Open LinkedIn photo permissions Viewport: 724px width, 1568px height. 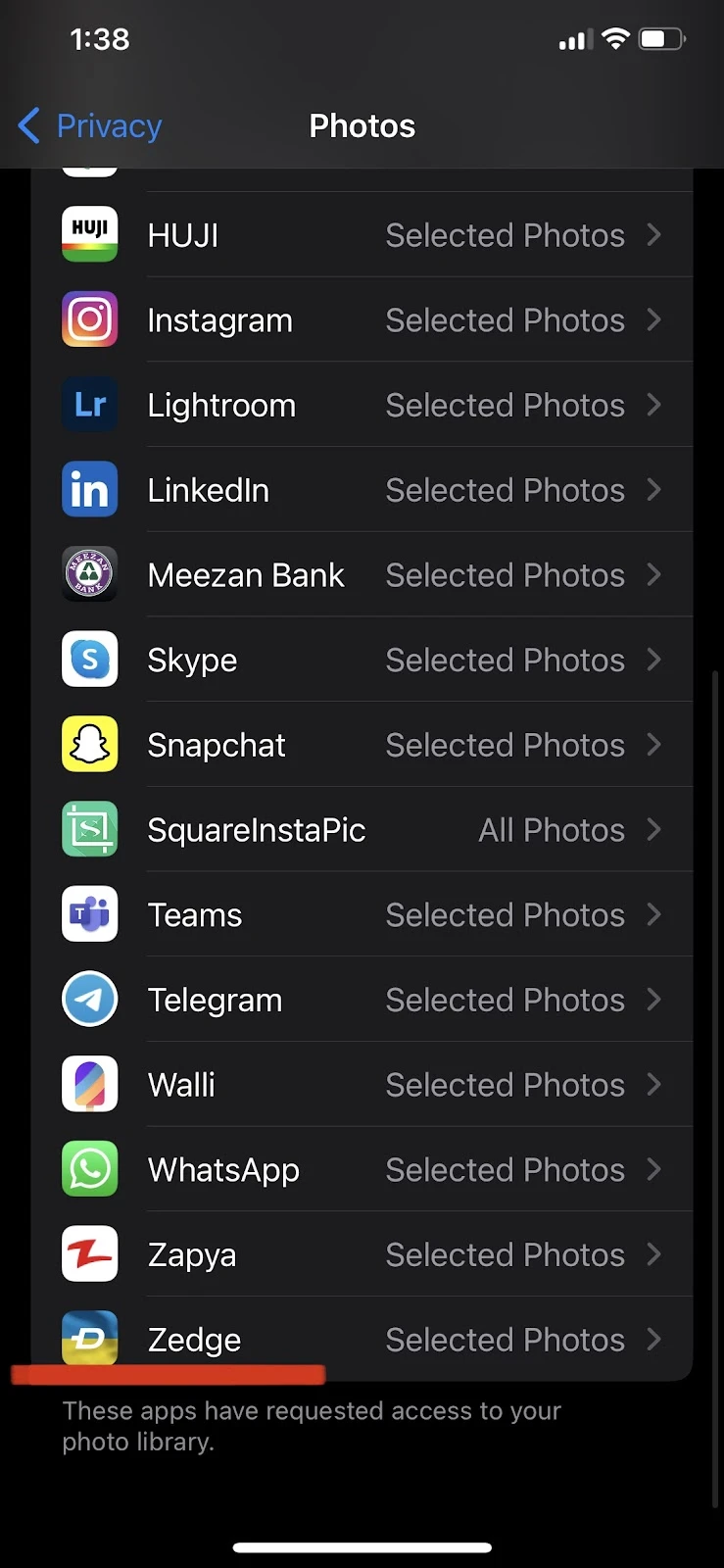pos(362,490)
